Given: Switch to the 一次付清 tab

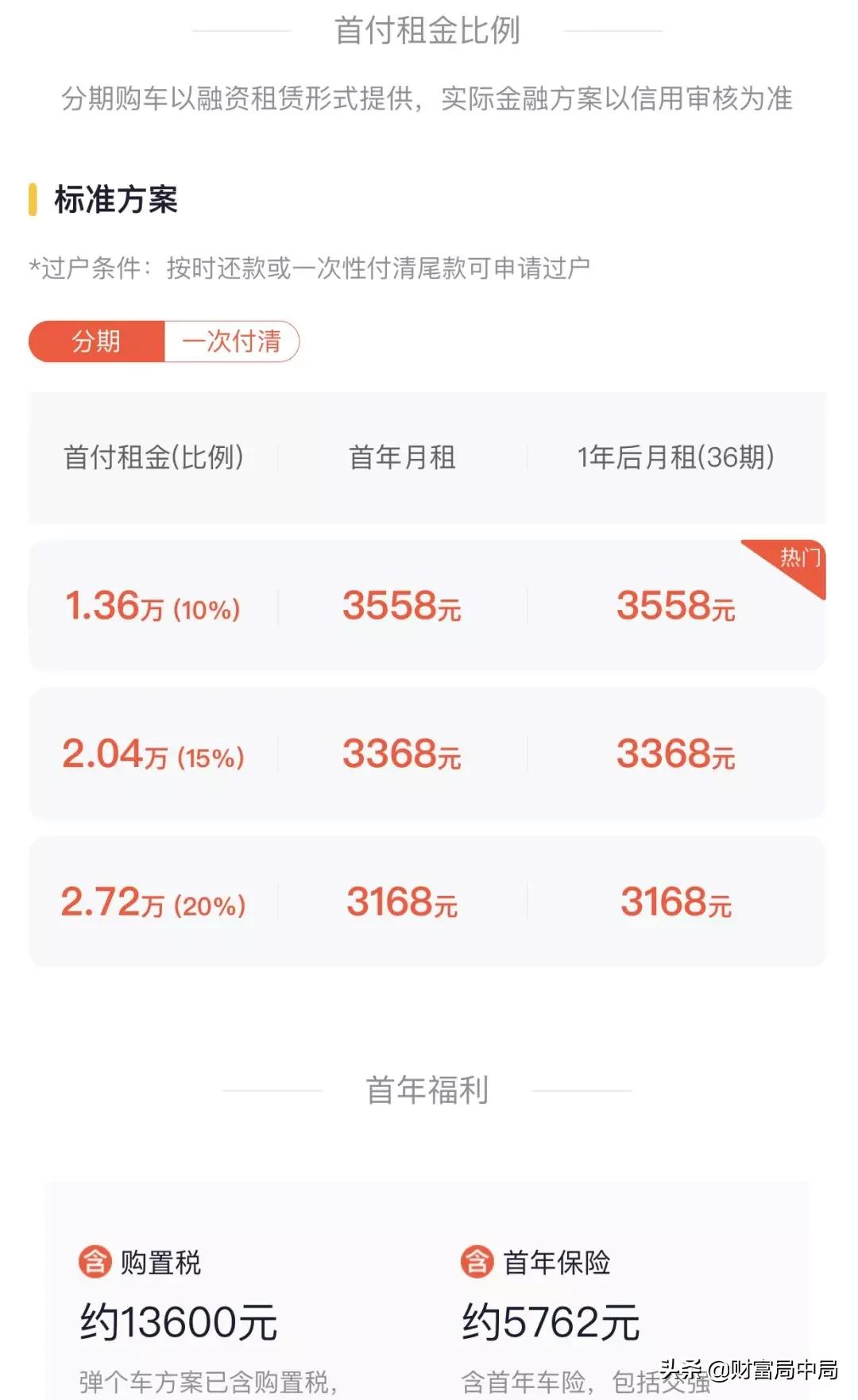Looking at the screenshot, I should pos(231,339).
